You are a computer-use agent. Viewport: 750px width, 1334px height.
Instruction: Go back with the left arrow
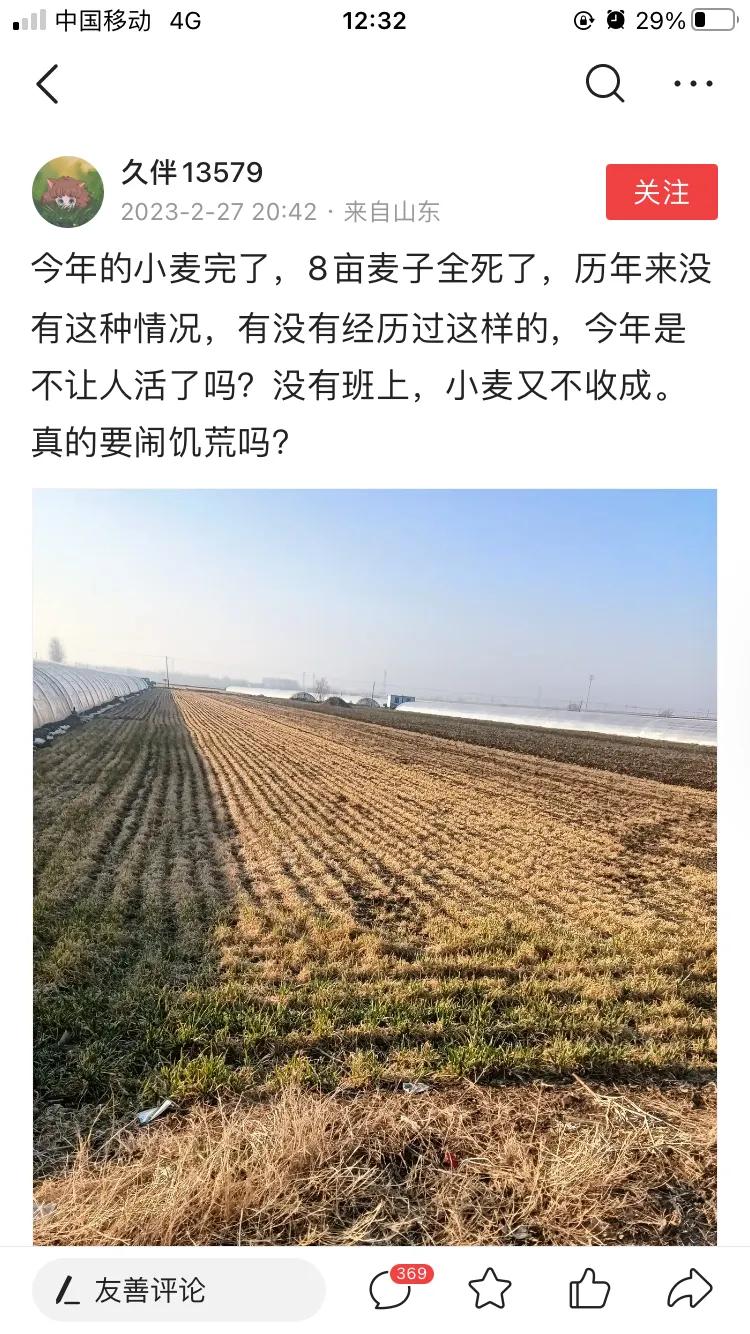47,84
